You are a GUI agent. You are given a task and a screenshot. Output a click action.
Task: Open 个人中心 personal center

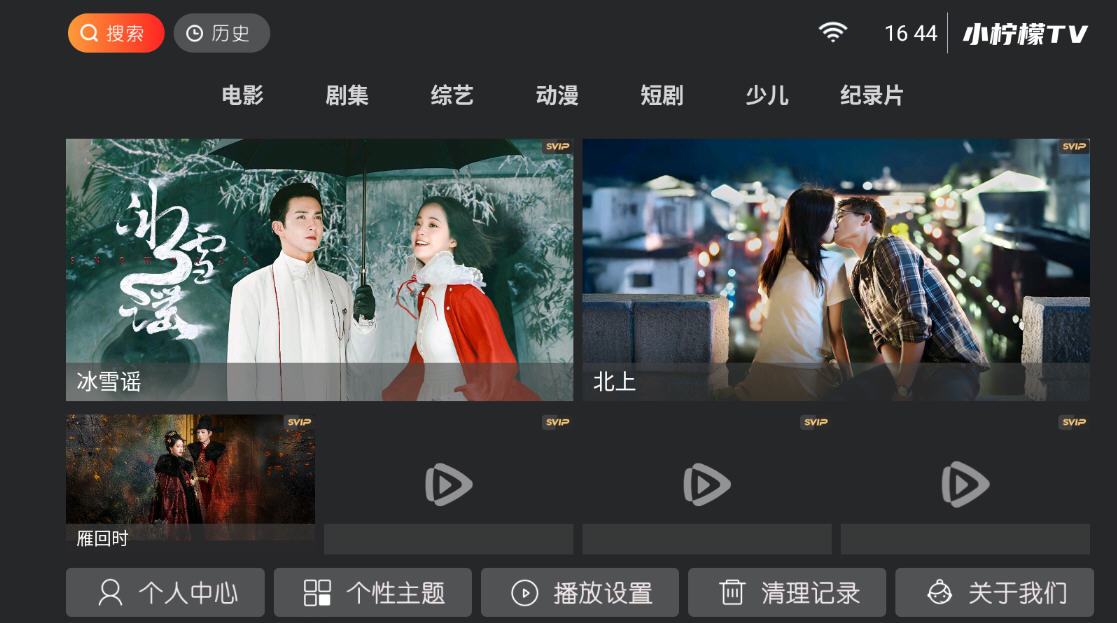pyautogui.click(x=165, y=592)
